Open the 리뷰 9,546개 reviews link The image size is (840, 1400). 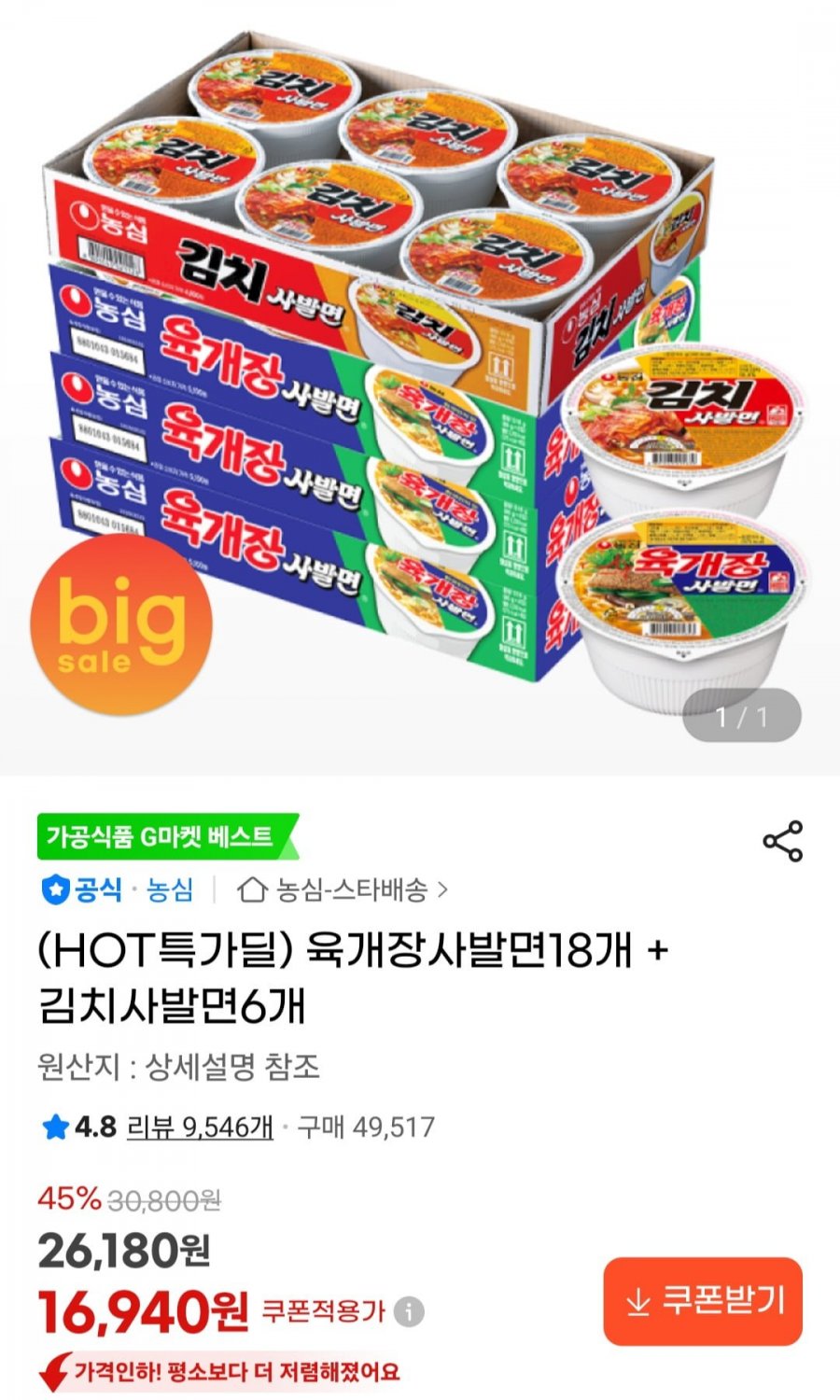point(200,1127)
